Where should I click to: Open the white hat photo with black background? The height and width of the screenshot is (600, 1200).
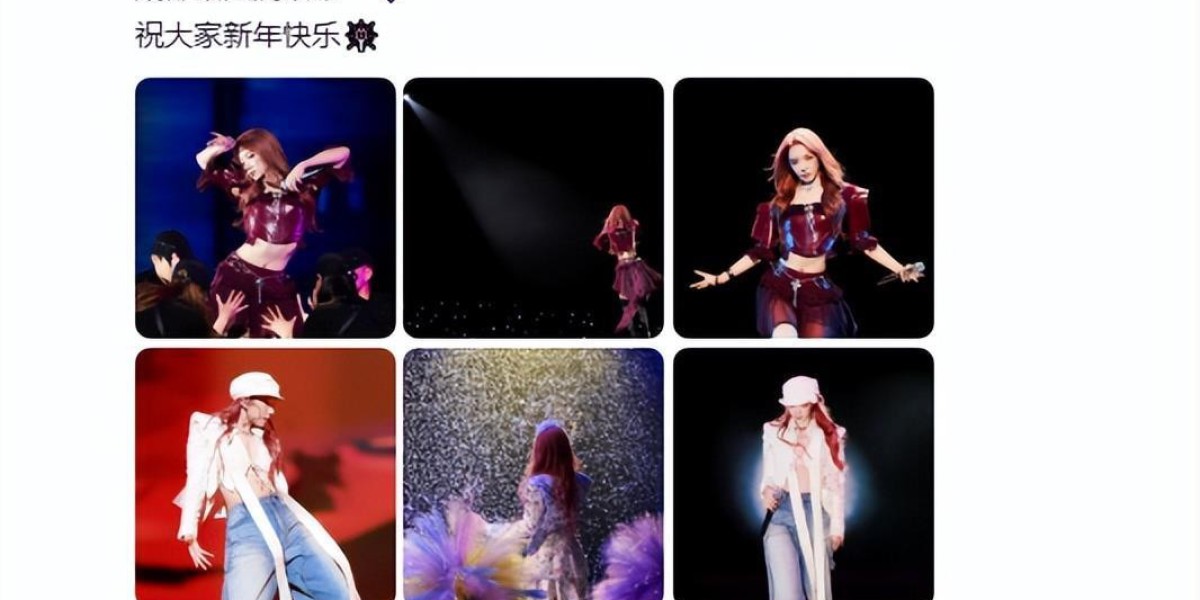[803, 474]
